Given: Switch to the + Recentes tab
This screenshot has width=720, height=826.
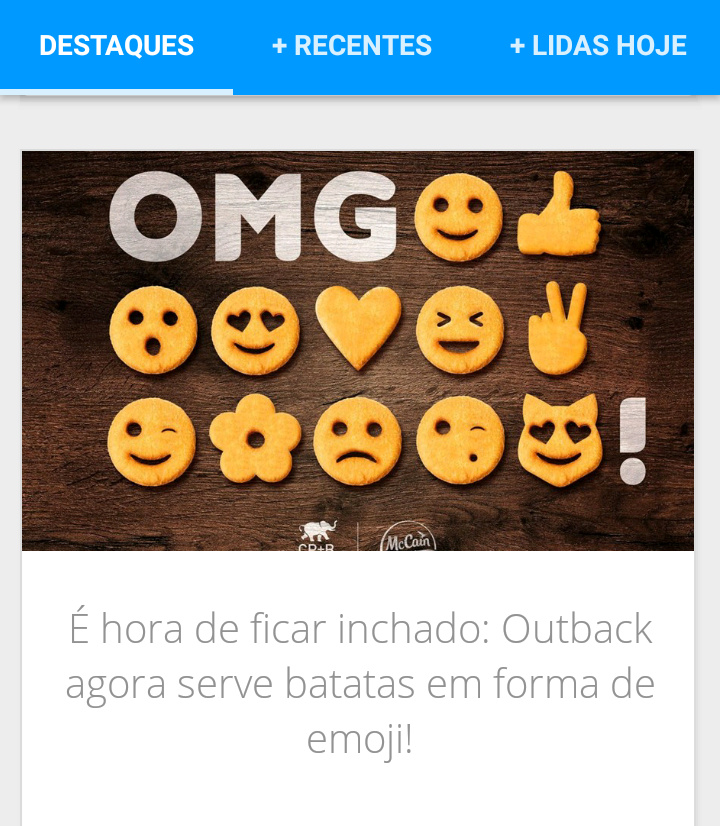Looking at the screenshot, I should click(x=351, y=46).
